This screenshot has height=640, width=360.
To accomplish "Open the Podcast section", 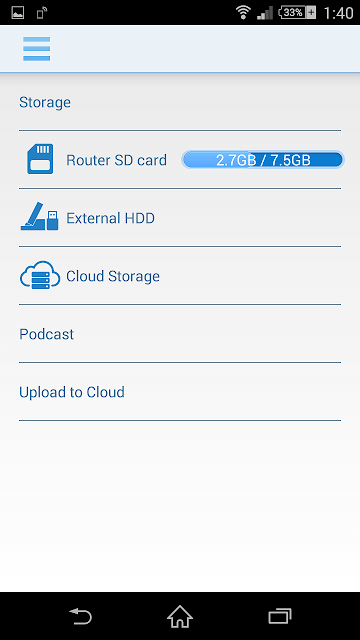I will tap(180, 334).
